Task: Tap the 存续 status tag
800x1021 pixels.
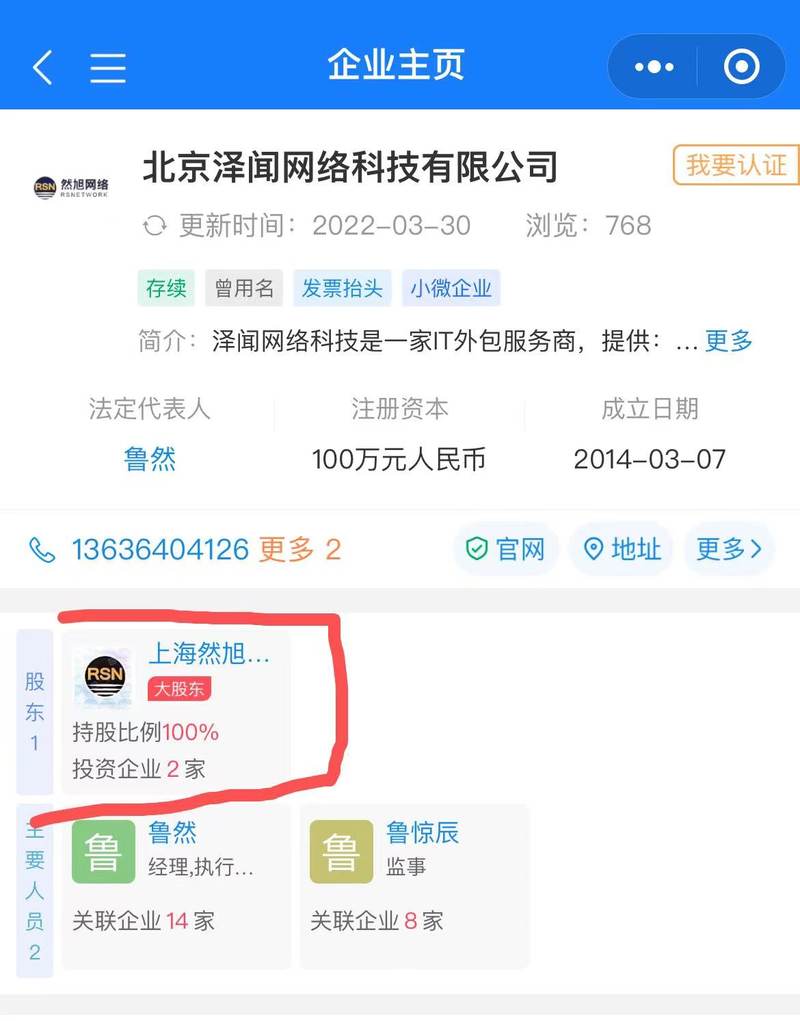Action: tap(166, 289)
